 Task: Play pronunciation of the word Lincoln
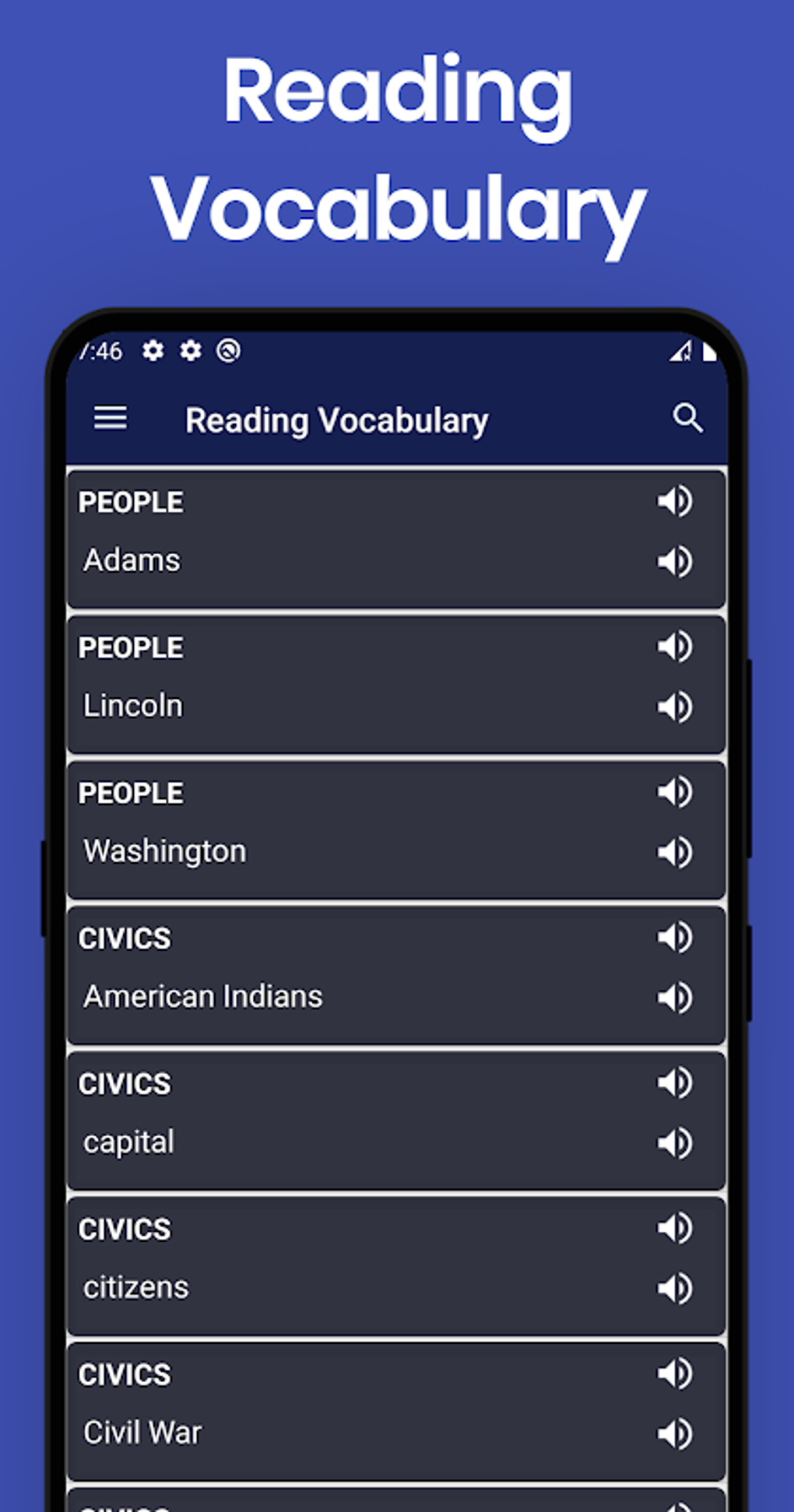point(674,707)
